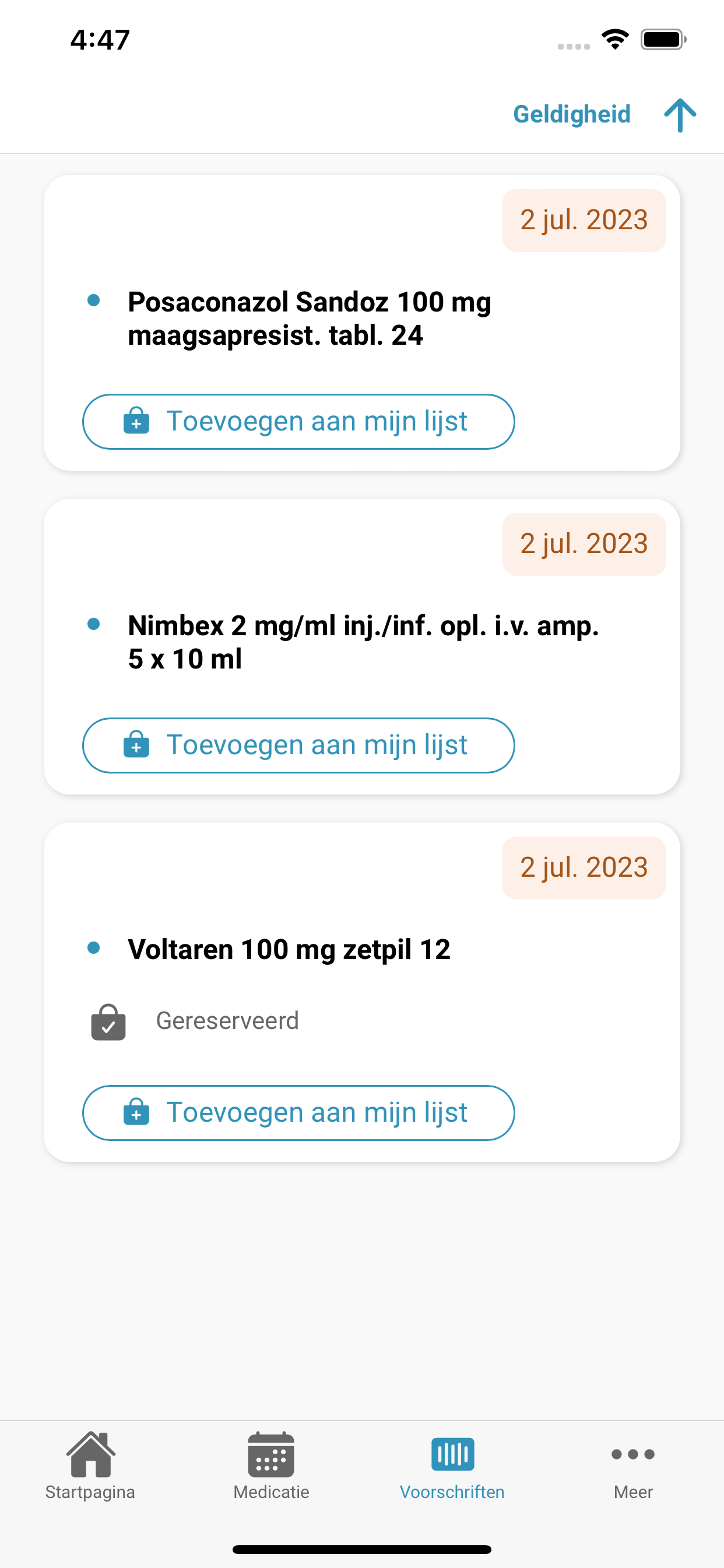Open the Posaconazol Sandoz prescription card
724x1568 pixels.
(361, 323)
